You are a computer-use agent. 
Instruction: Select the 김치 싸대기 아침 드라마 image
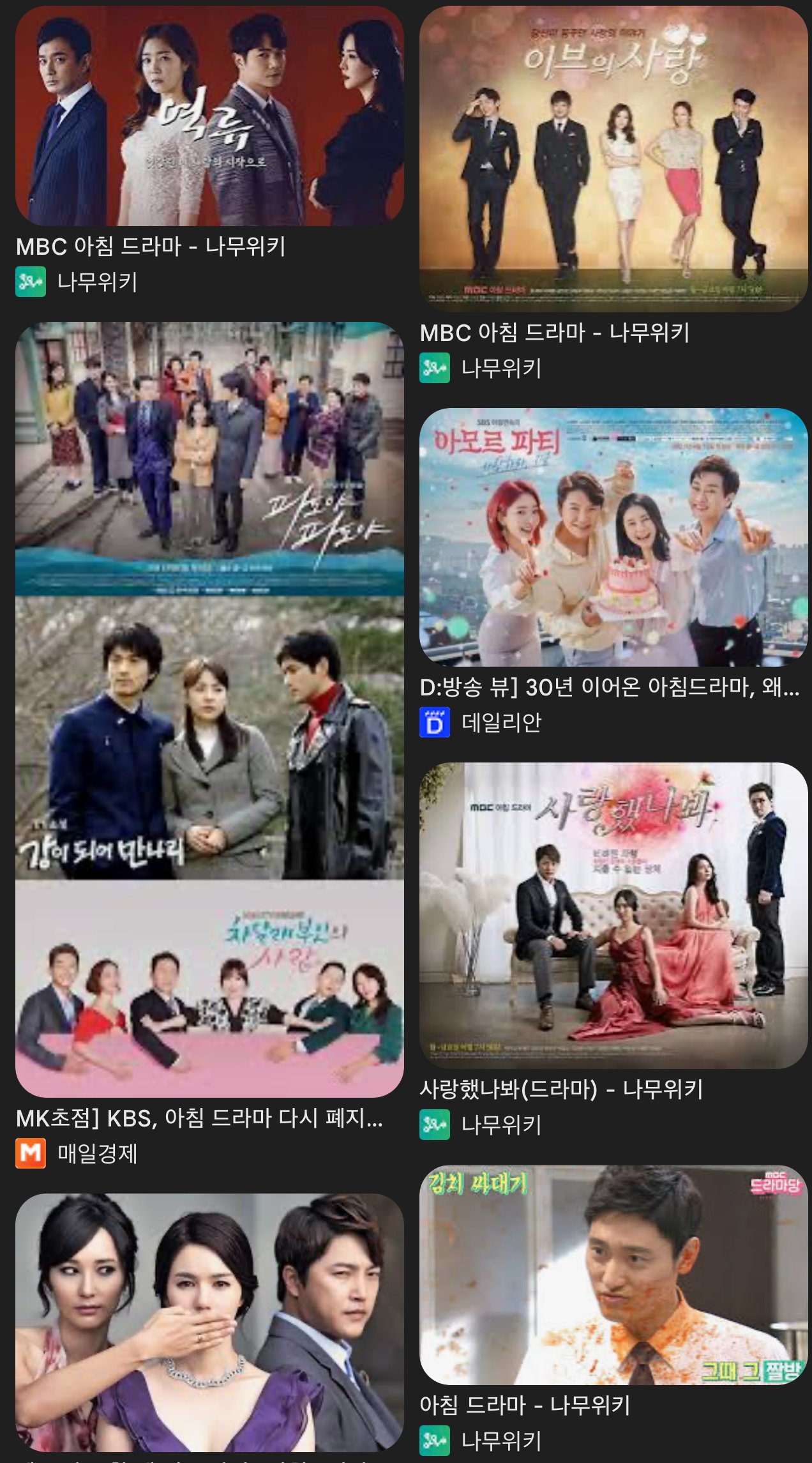click(x=613, y=1275)
